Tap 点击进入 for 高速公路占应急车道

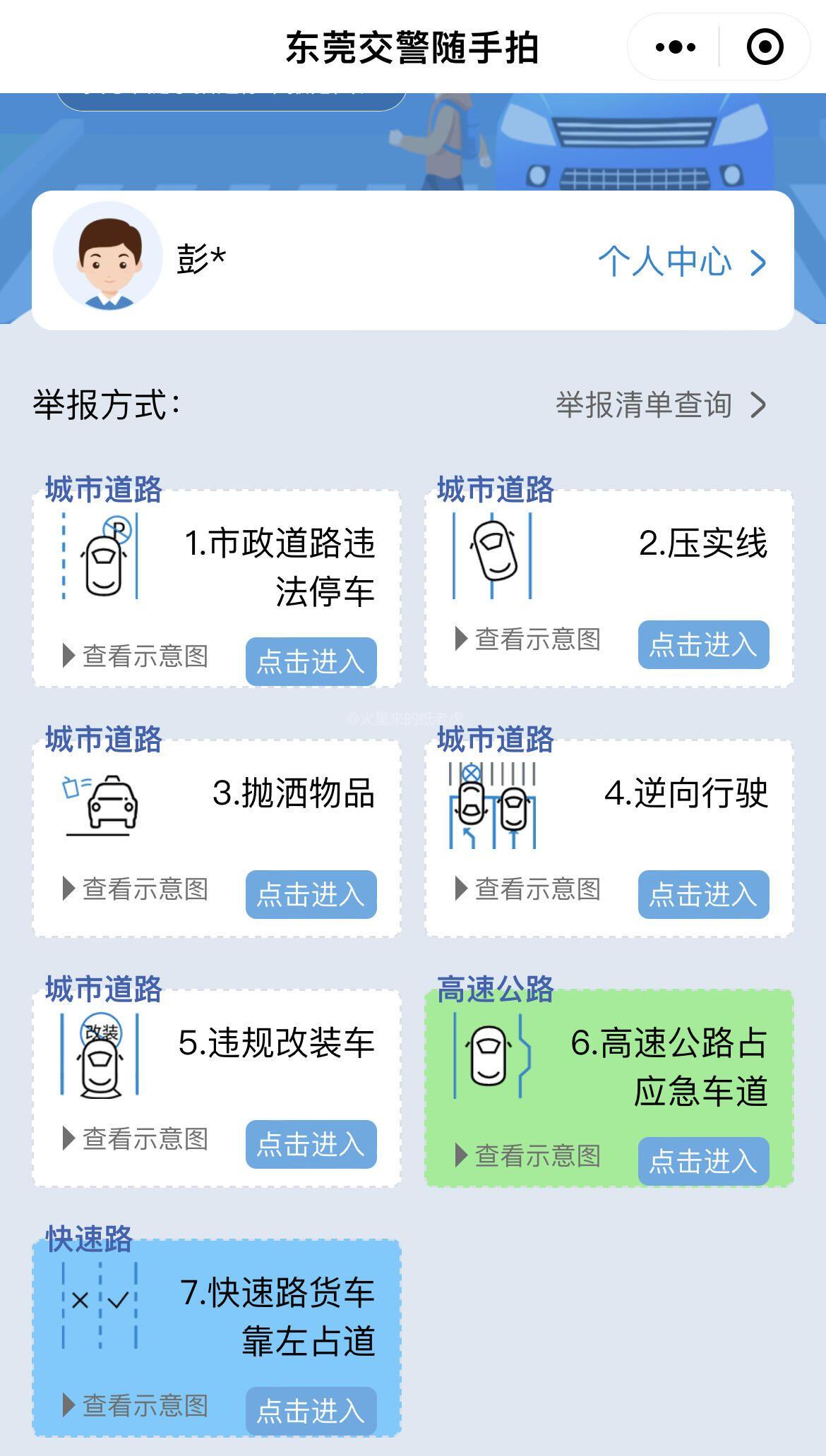(x=703, y=1161)
